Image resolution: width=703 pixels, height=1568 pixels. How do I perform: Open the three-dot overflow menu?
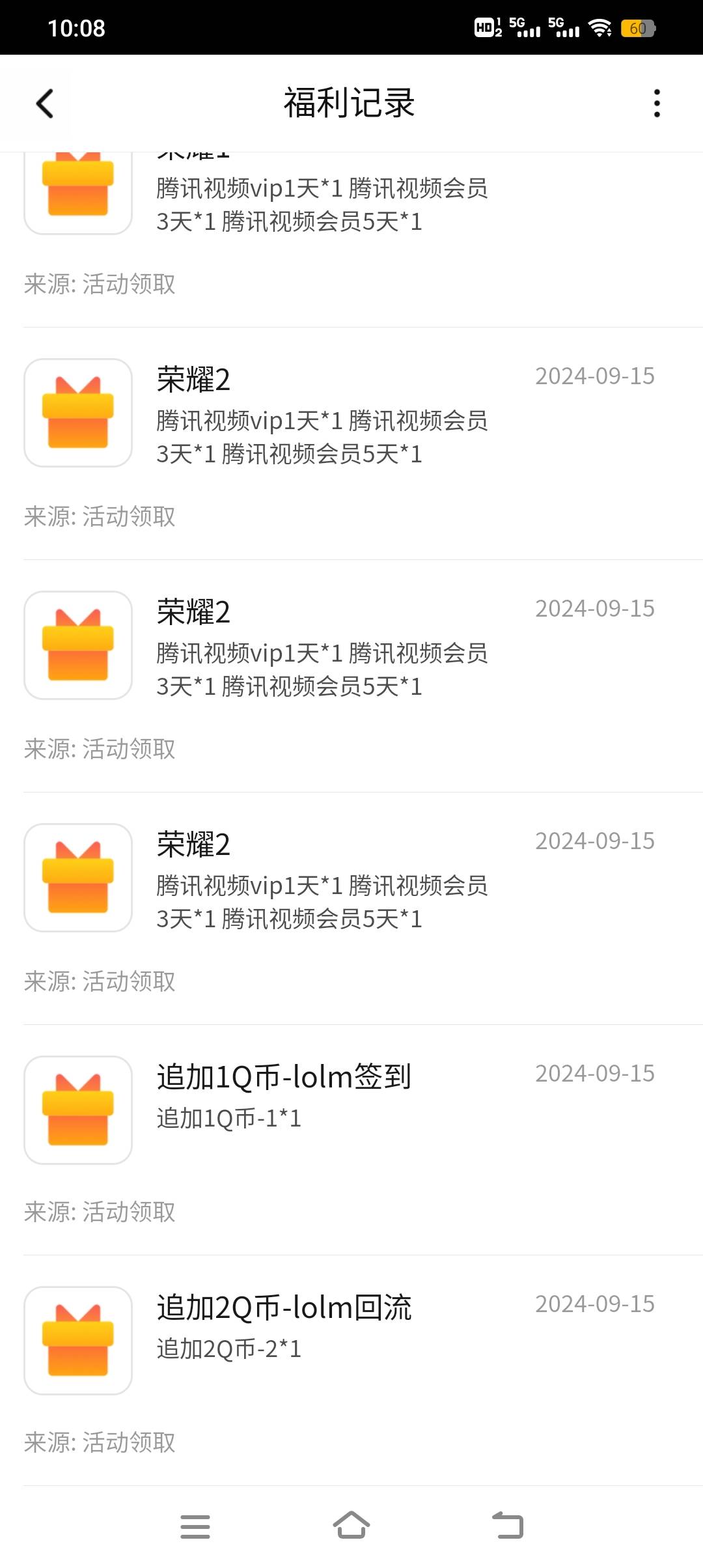(x=657, y=104)
